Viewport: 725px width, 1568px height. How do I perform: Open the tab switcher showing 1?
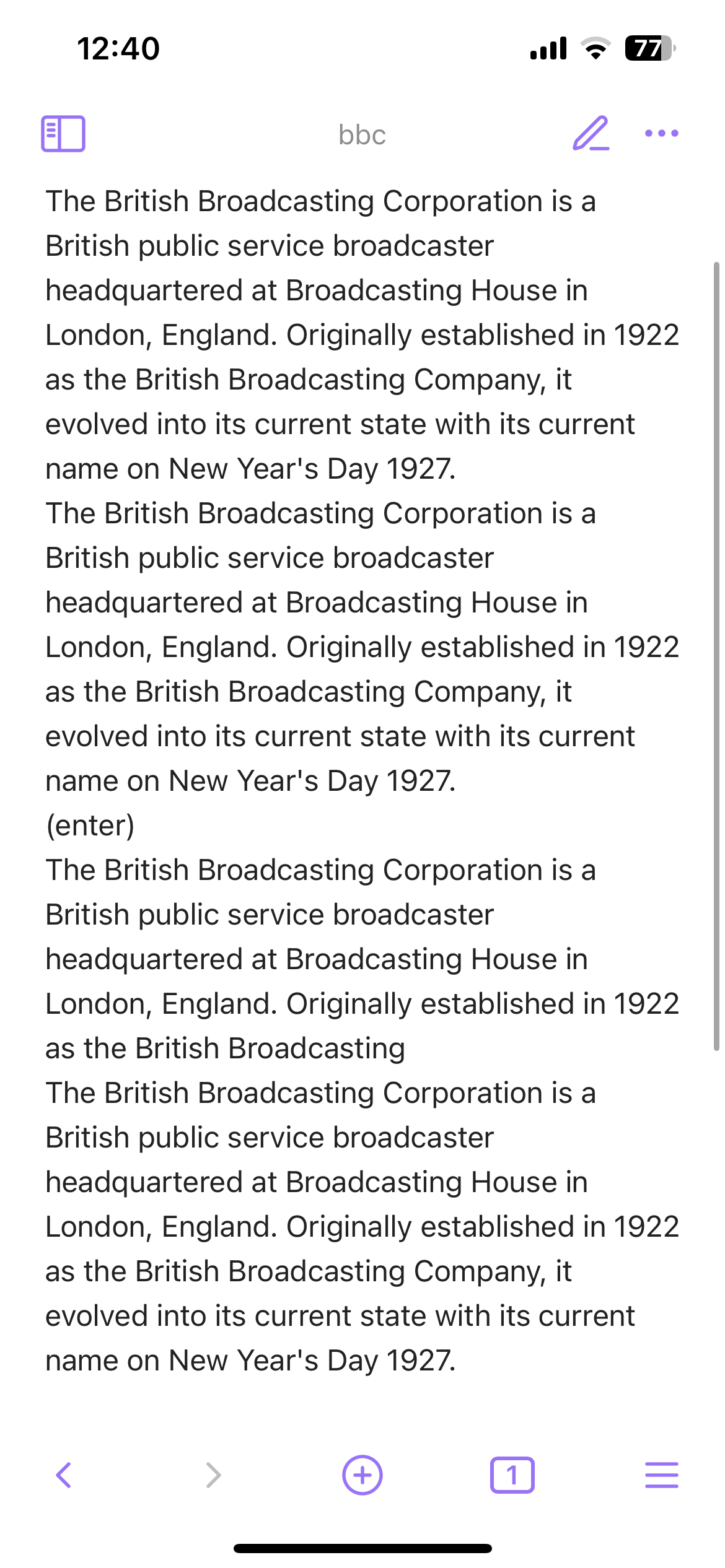(x=512, y=1475)
